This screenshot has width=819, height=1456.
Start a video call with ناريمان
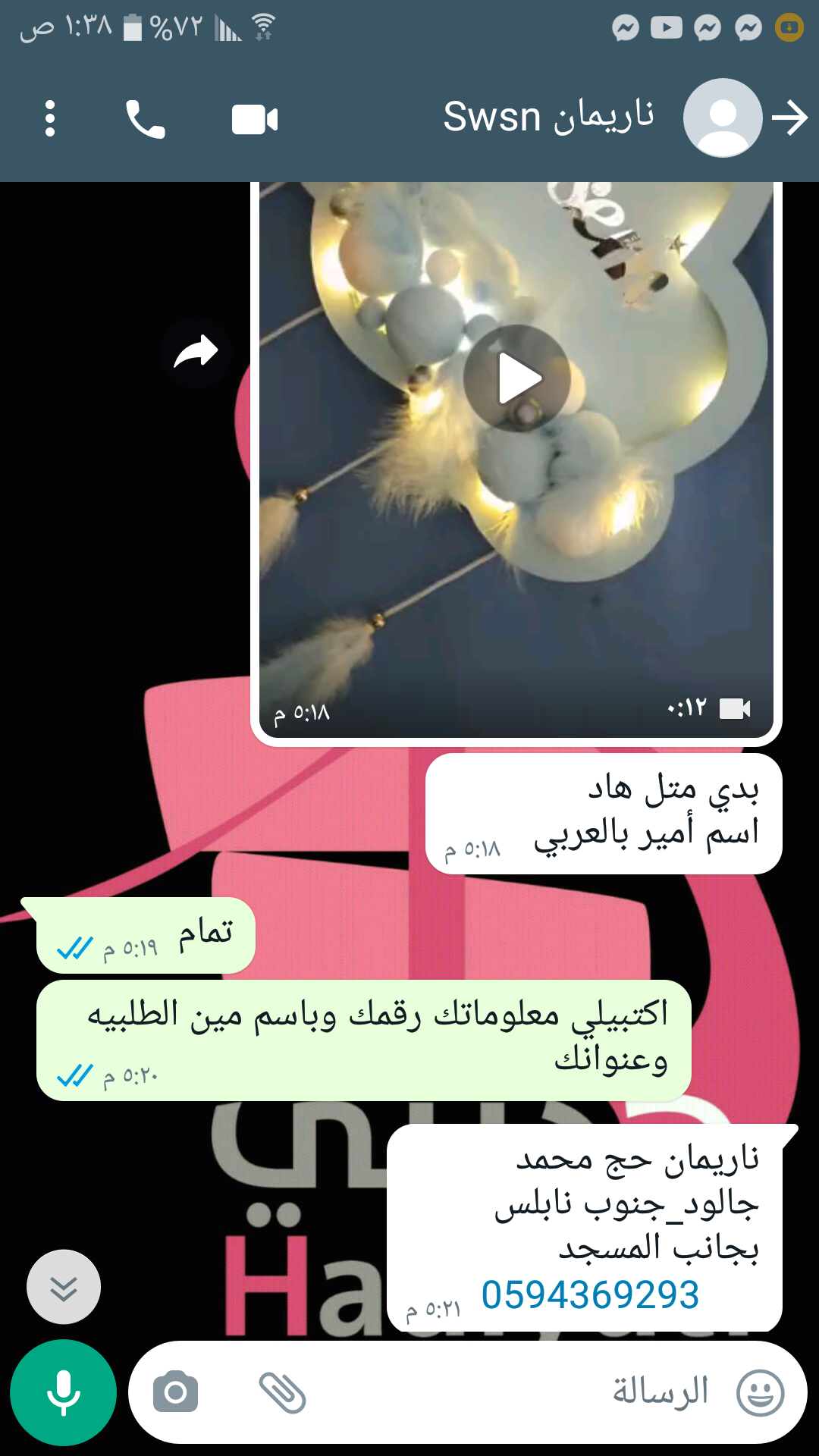[x=255, y=120]
